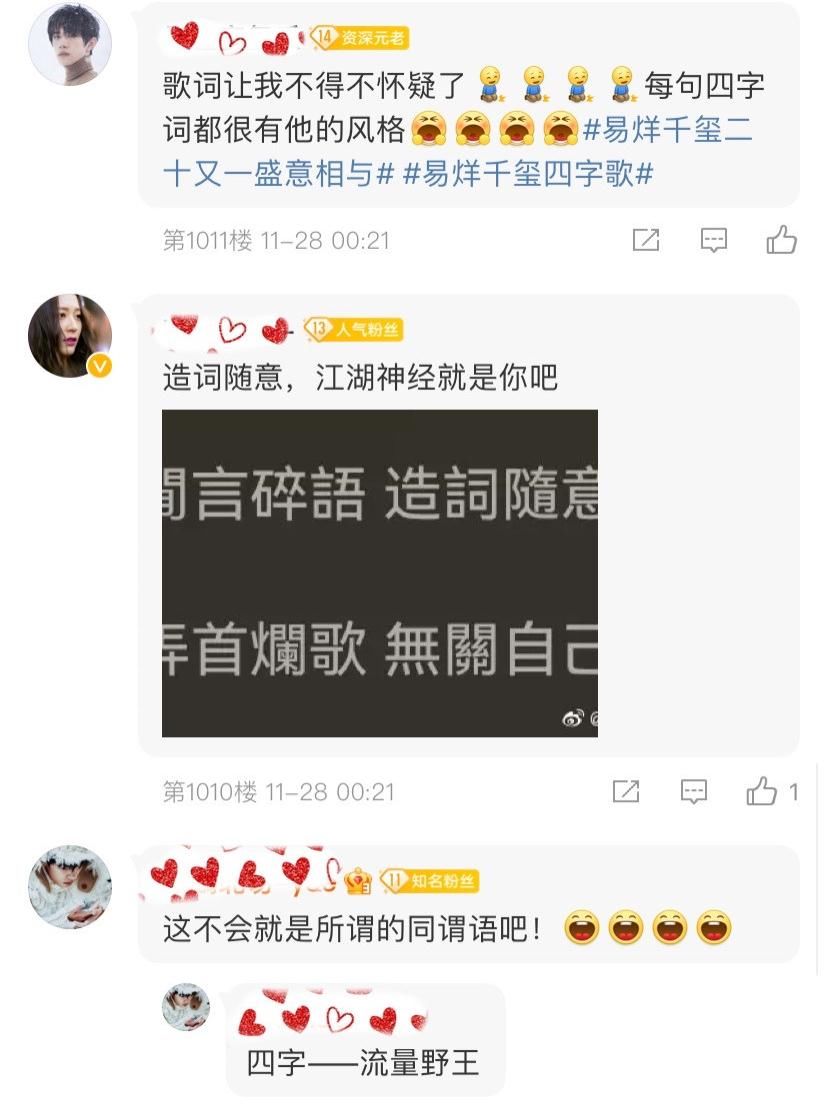The height and width of the screenshot is (1117, 828).
Task: Share the comment on floor 1011
Action: pyautogui.click(x=646, y=240)
